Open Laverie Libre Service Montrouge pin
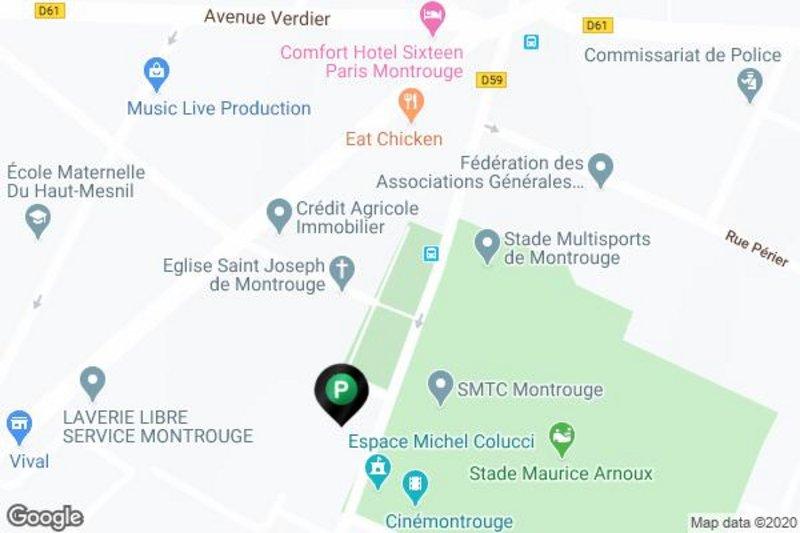This screenshot has height=533, width=800. click(92, 381)
